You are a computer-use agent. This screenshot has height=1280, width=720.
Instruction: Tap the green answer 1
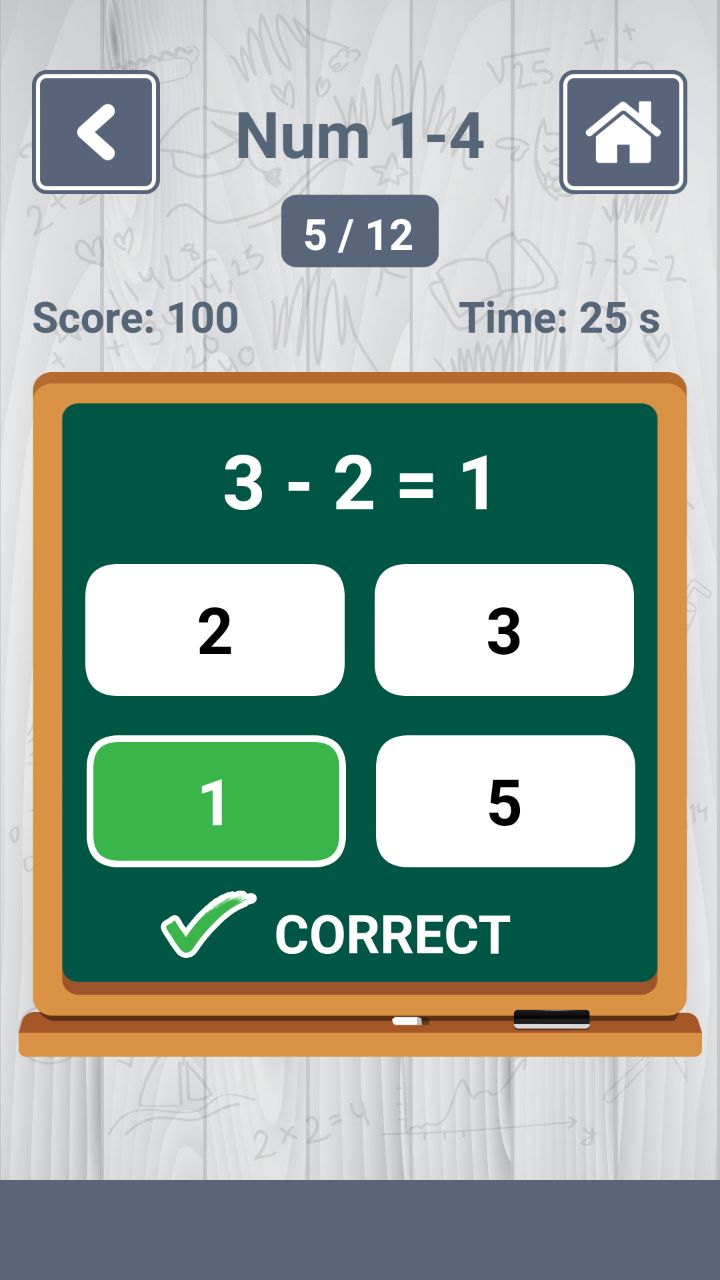pos(216,801)
